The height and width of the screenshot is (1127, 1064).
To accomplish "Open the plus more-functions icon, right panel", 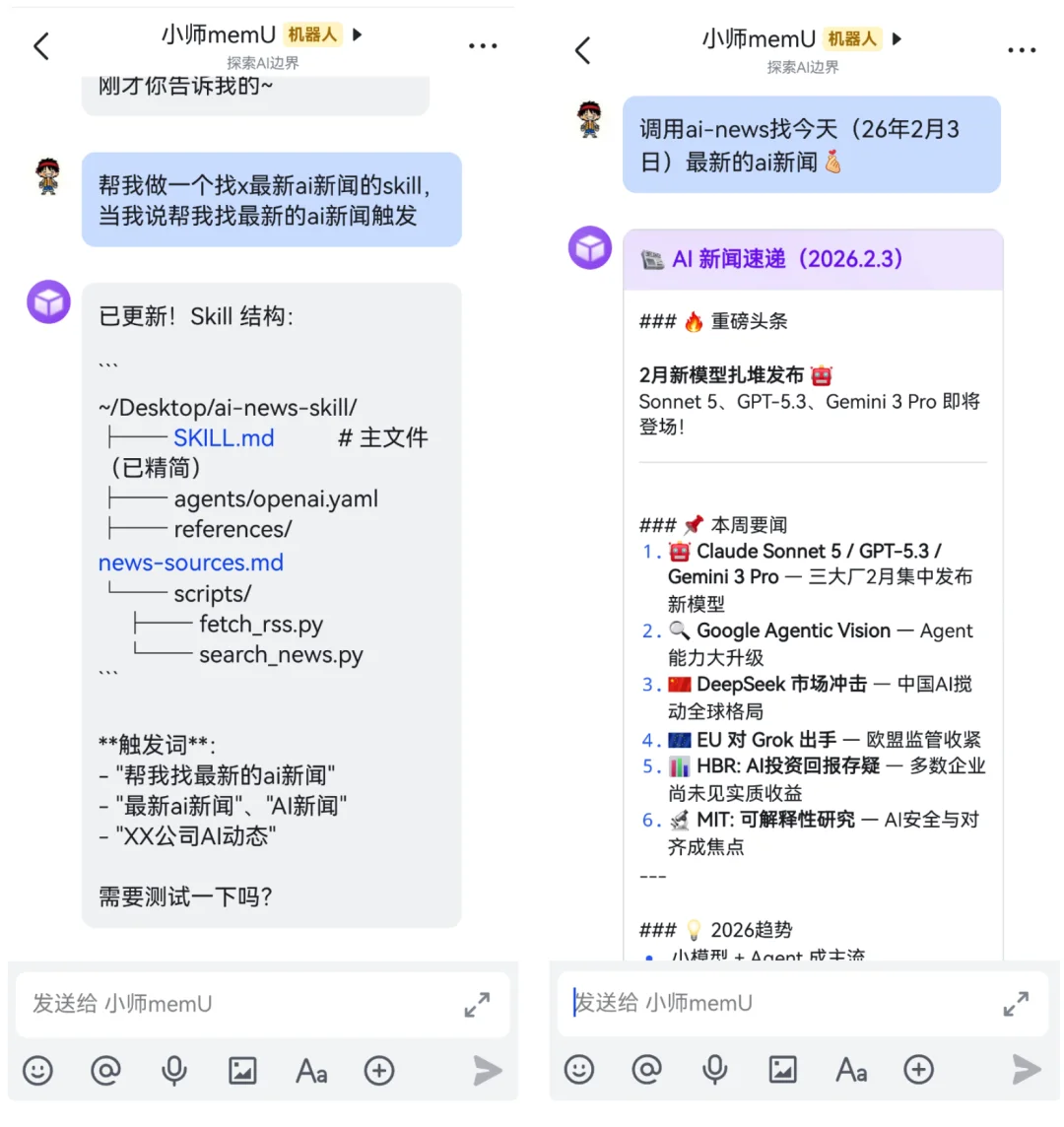I will [x=918, y=1070].
